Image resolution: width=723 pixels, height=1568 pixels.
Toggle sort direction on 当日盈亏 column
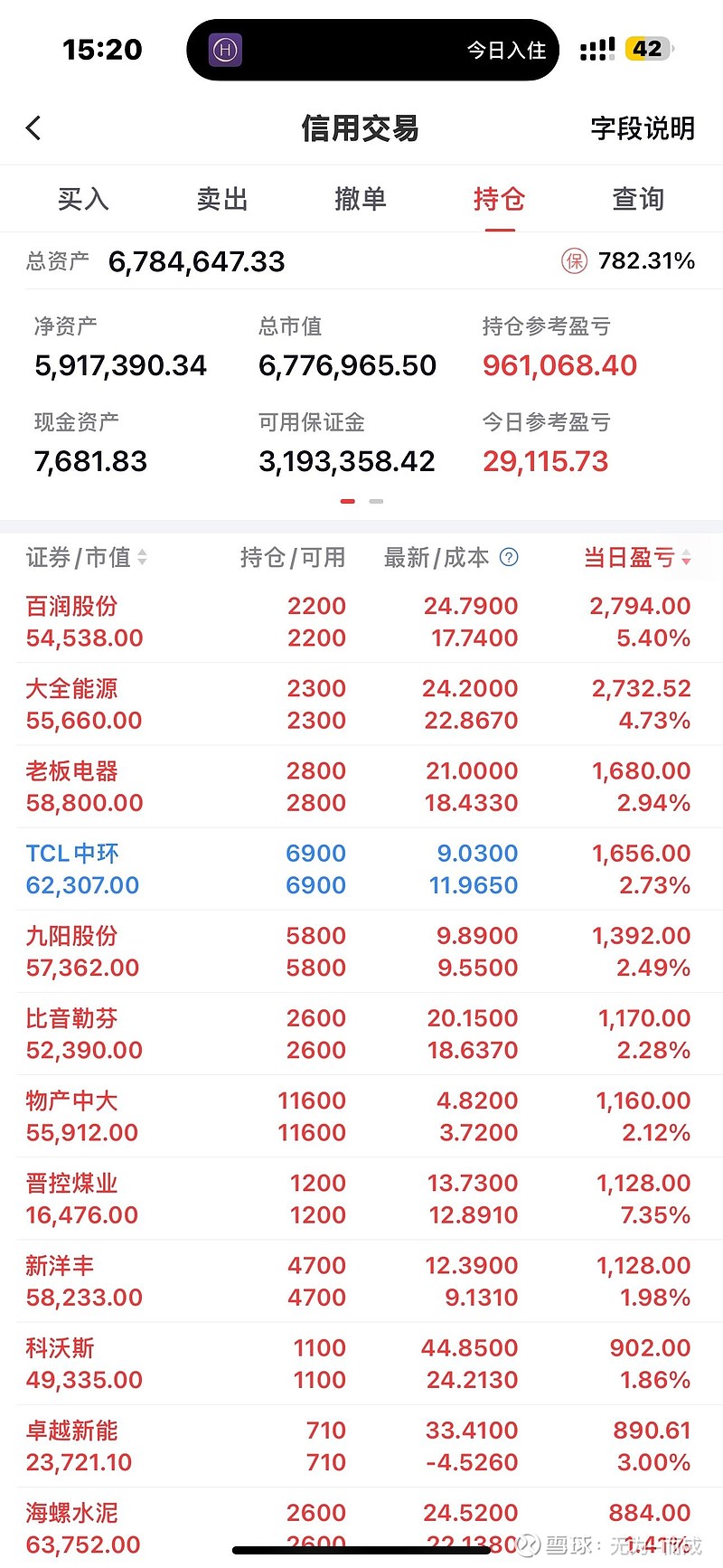click(687, 558)
